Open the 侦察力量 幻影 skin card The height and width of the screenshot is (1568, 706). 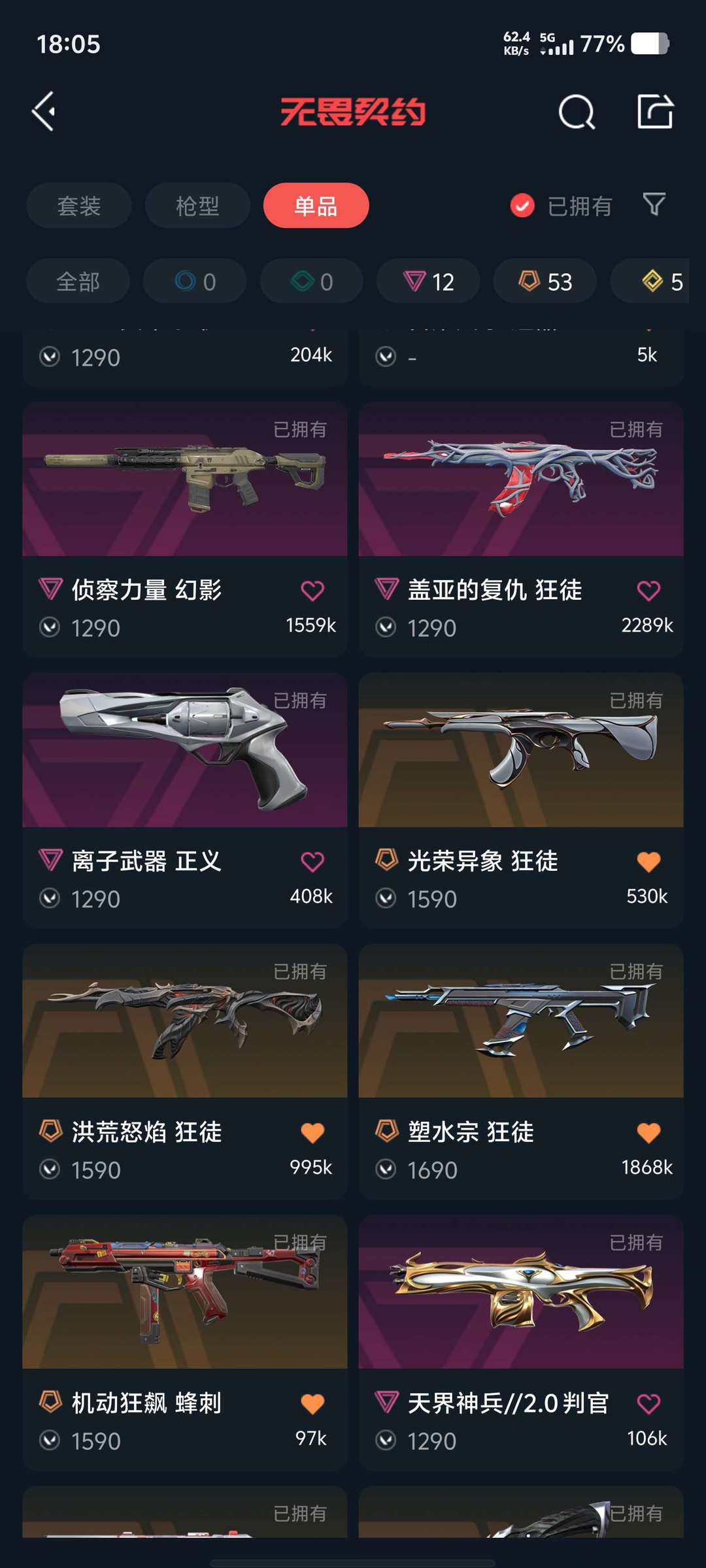[x=185, y=529]
